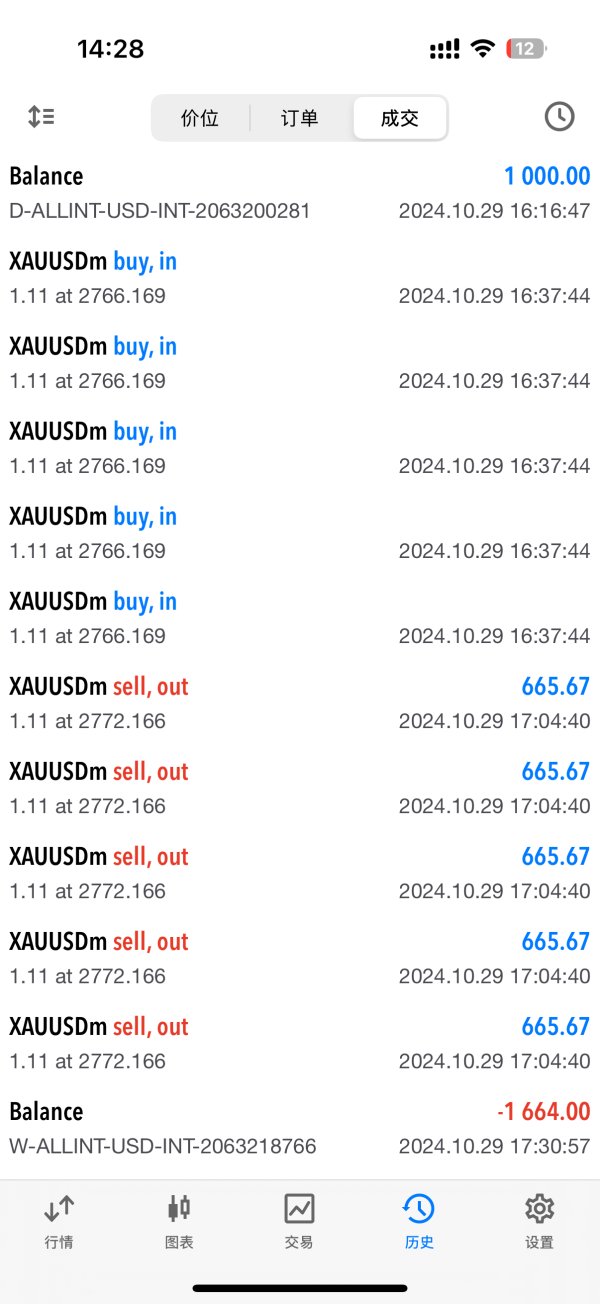Select the 成交 segment
The width and height of the screenshot is (600, 1304).
[x=400, y=118]
